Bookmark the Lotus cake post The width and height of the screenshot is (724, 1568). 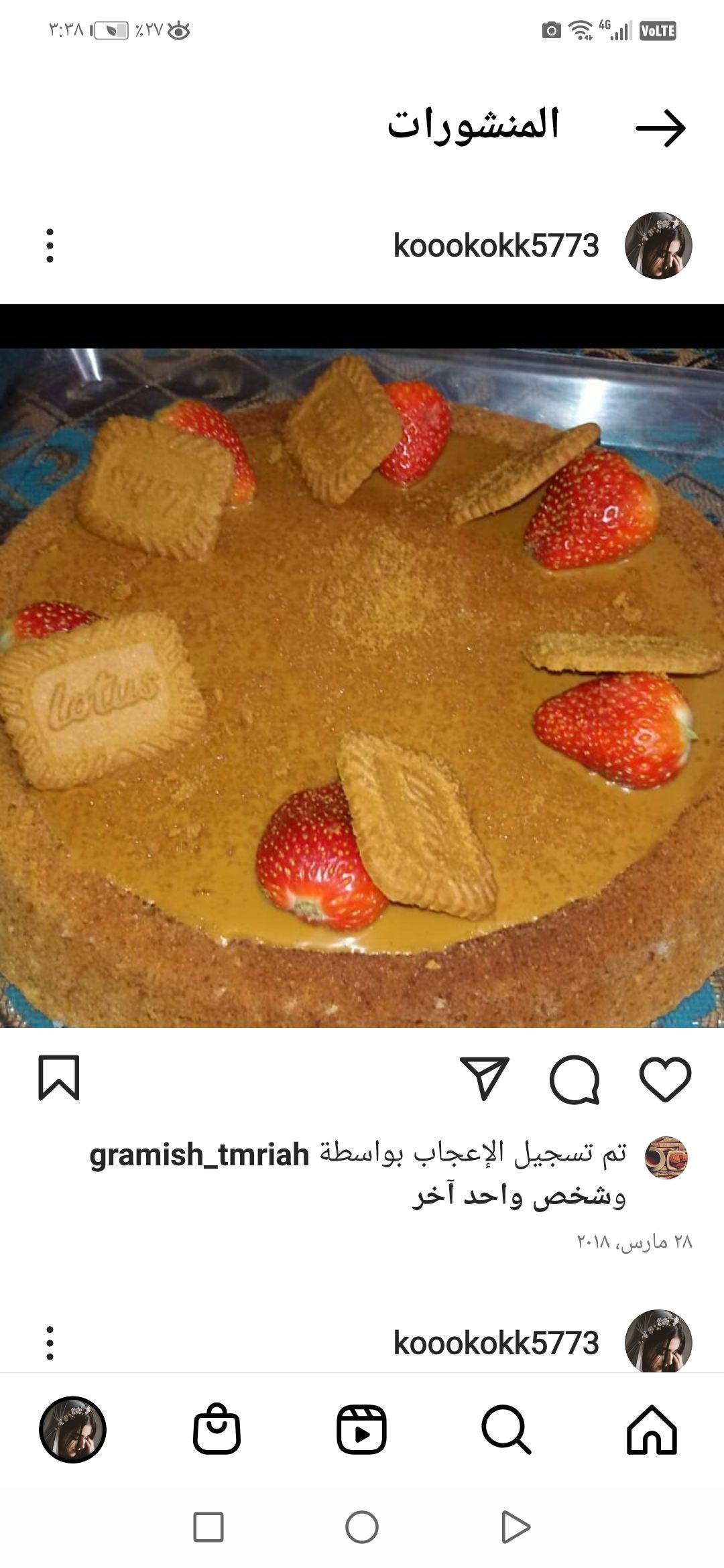pyautogui.click(x=59, y=1079)
